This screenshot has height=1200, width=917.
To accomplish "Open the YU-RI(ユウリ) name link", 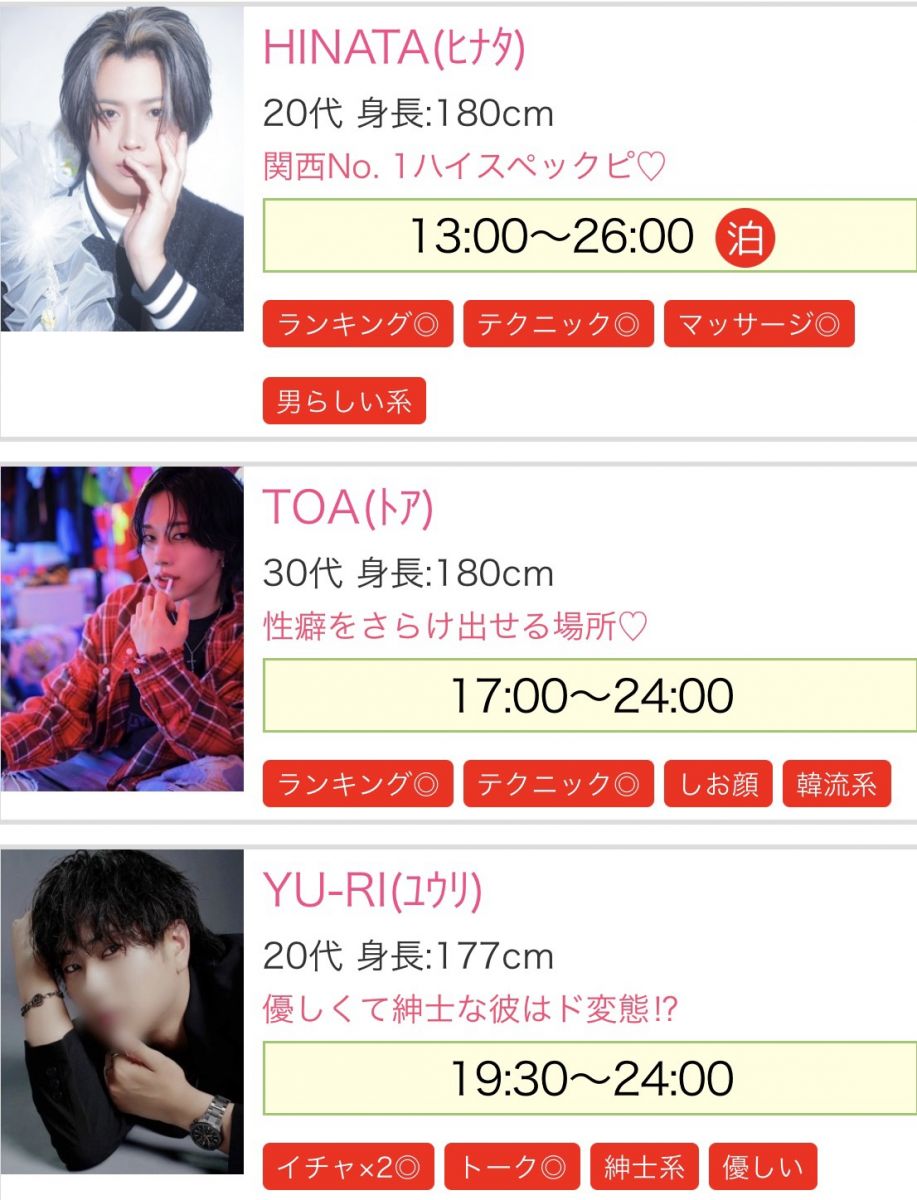I will tap(372, 891).
